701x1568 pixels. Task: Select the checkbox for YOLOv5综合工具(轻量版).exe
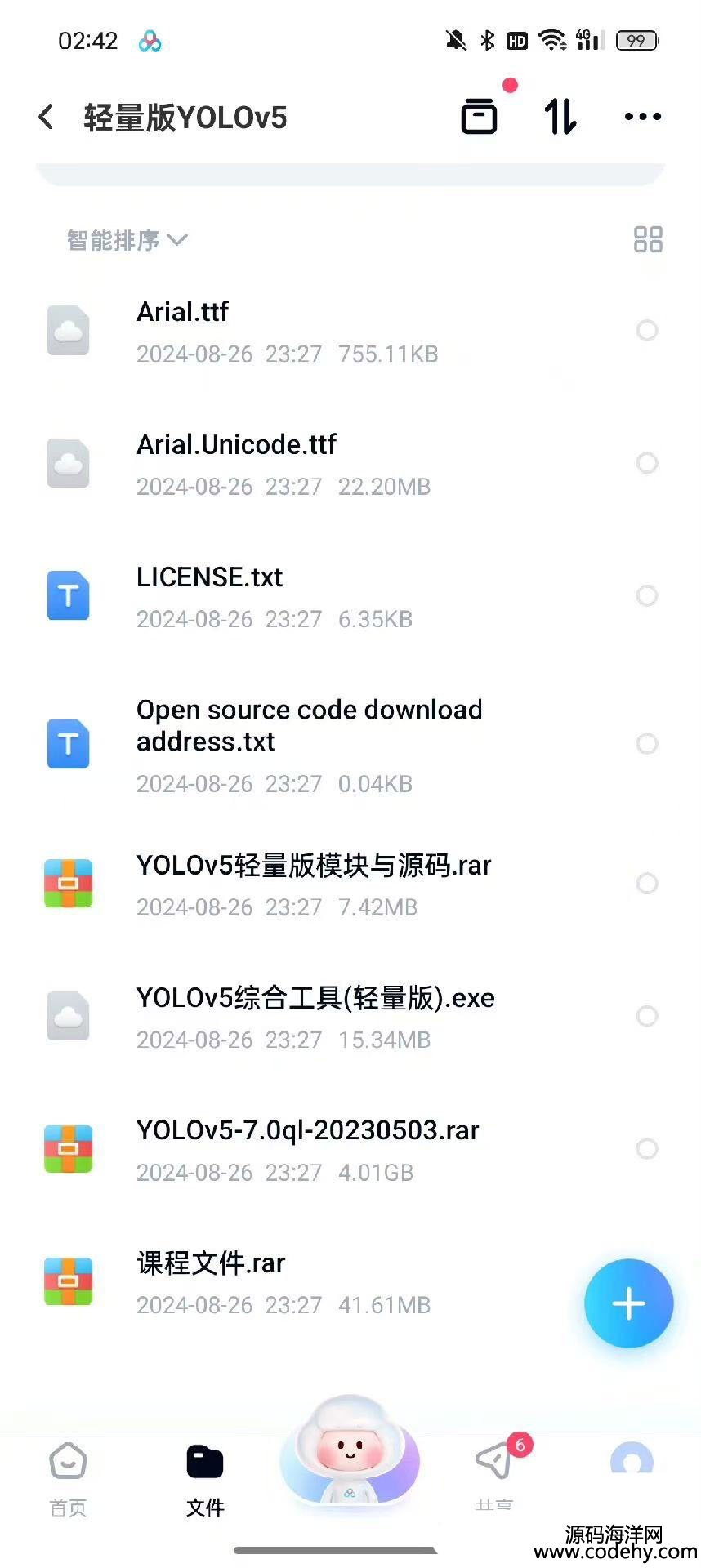coord(647,1016)
